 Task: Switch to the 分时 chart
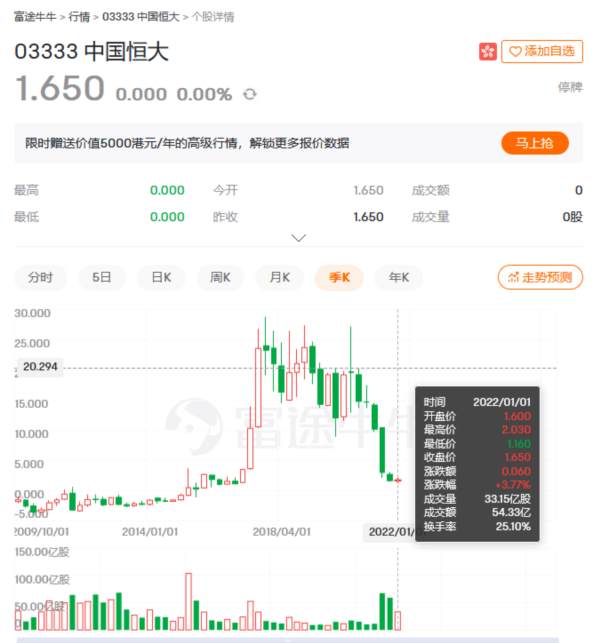pos(40,278)
